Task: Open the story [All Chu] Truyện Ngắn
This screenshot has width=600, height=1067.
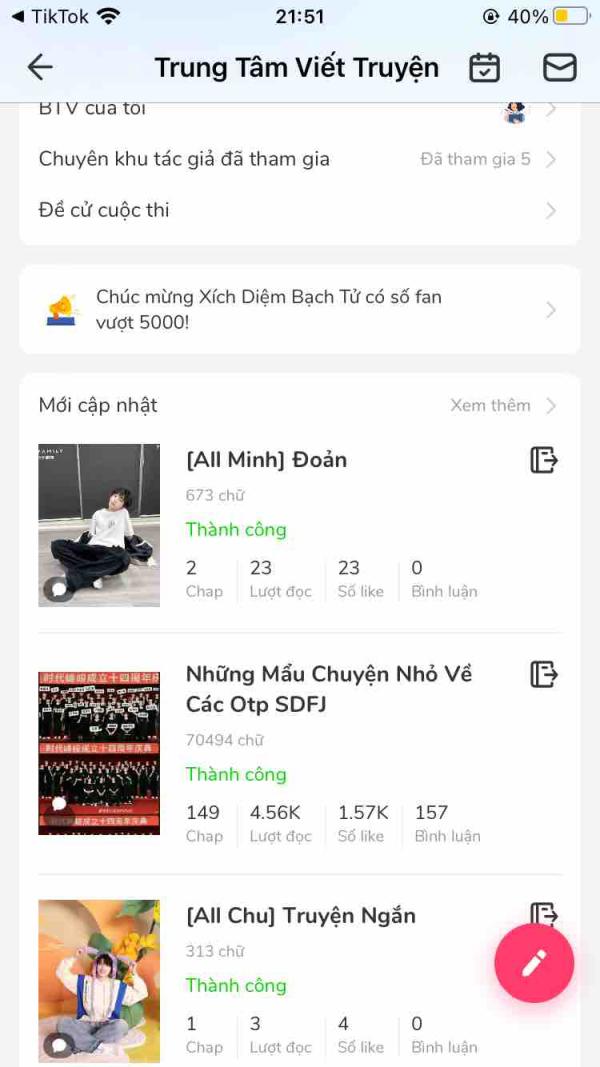Action: [x=300, y=916]
